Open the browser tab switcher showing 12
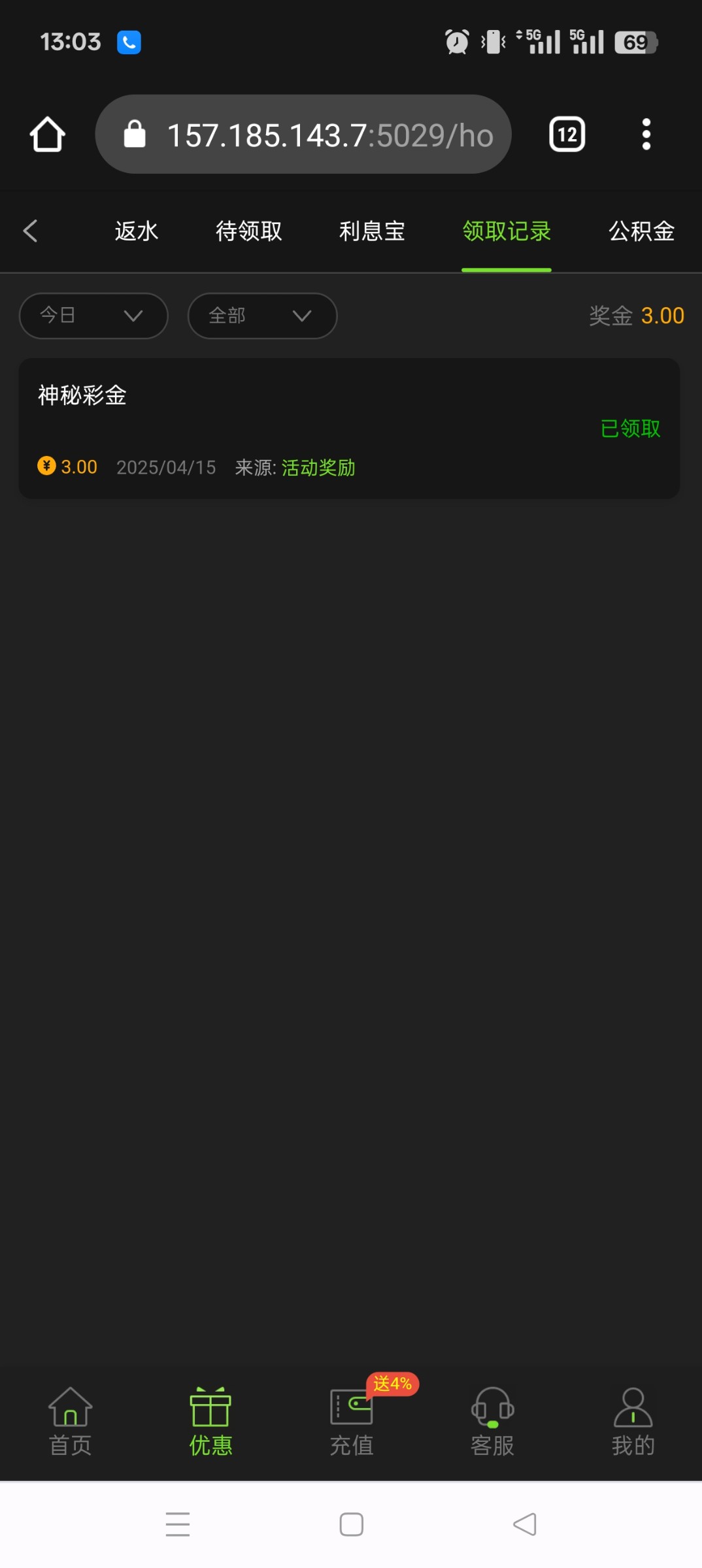Screen dimensions: 702x1568 pyautogui.click(x=567, y=135)
